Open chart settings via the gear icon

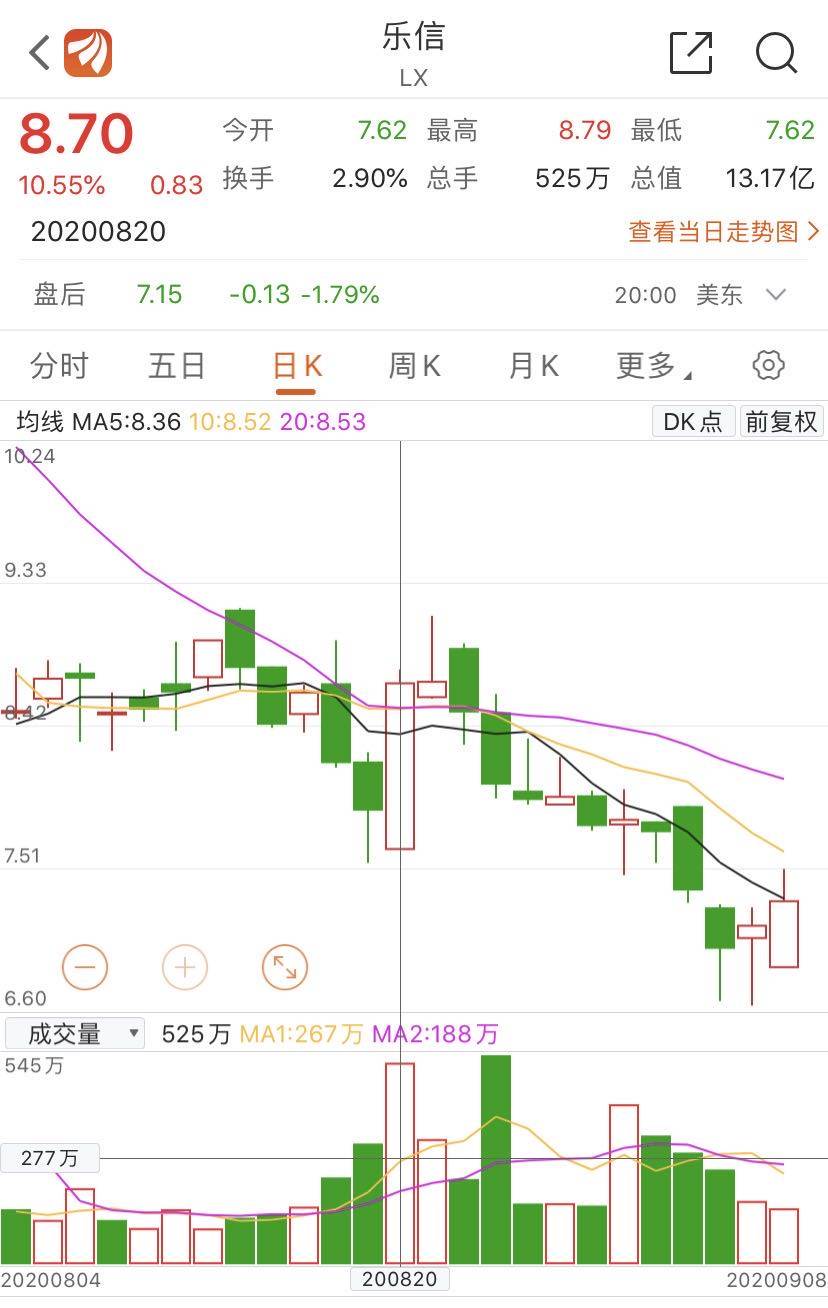[x=766, y=365]
